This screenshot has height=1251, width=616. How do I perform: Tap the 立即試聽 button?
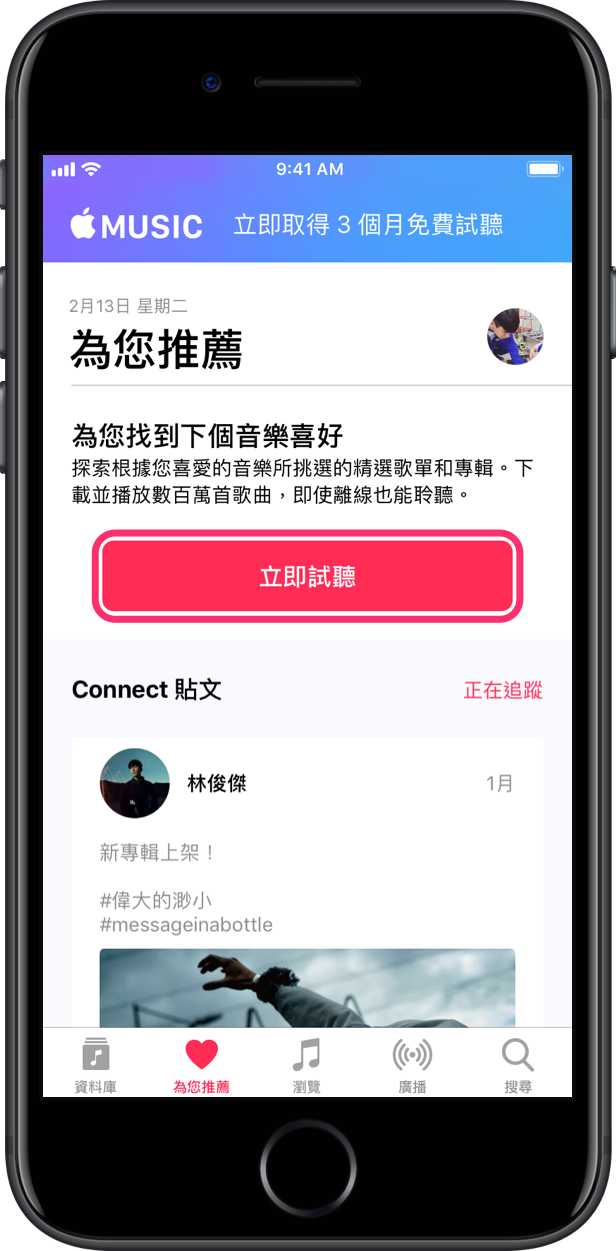[307, 577]
